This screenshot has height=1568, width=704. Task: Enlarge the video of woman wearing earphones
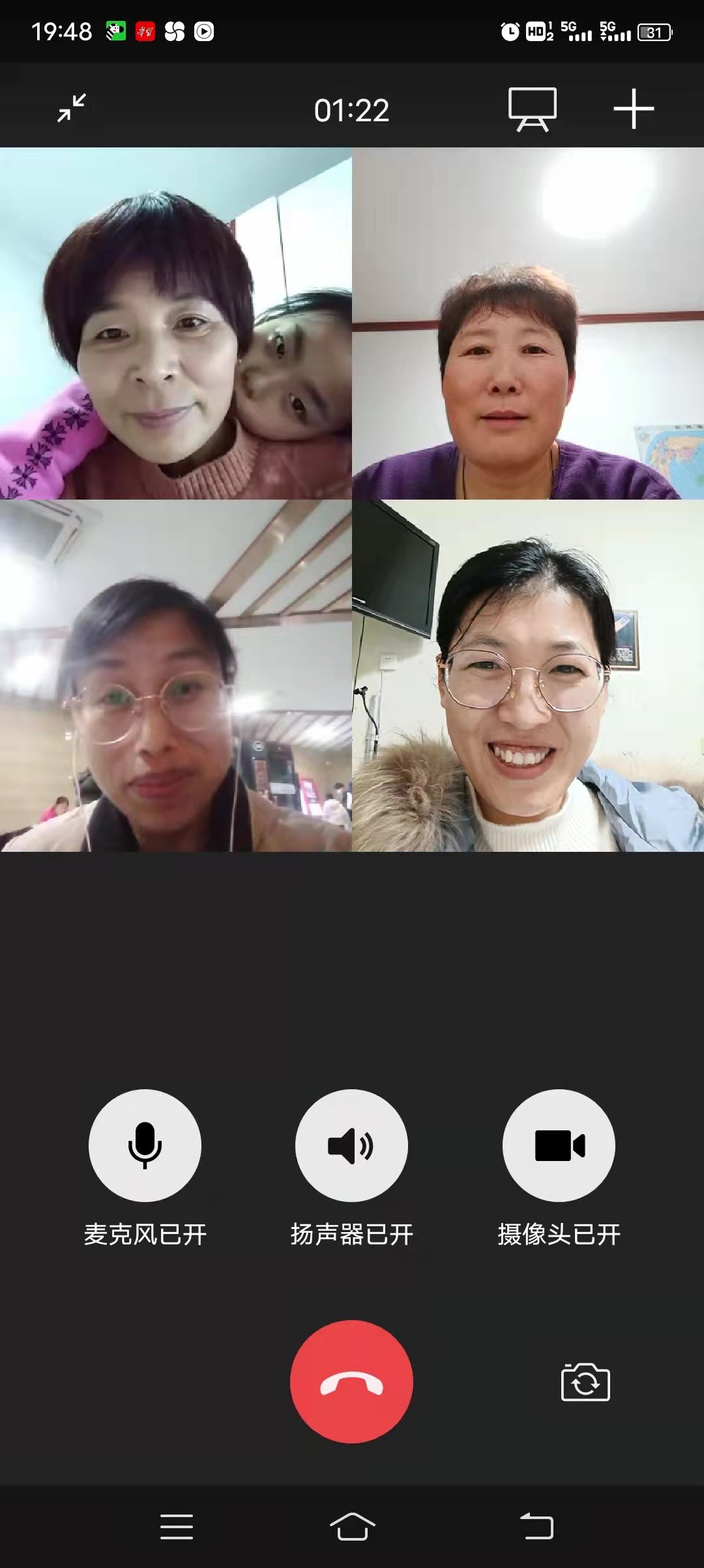(x=176, y=676)
